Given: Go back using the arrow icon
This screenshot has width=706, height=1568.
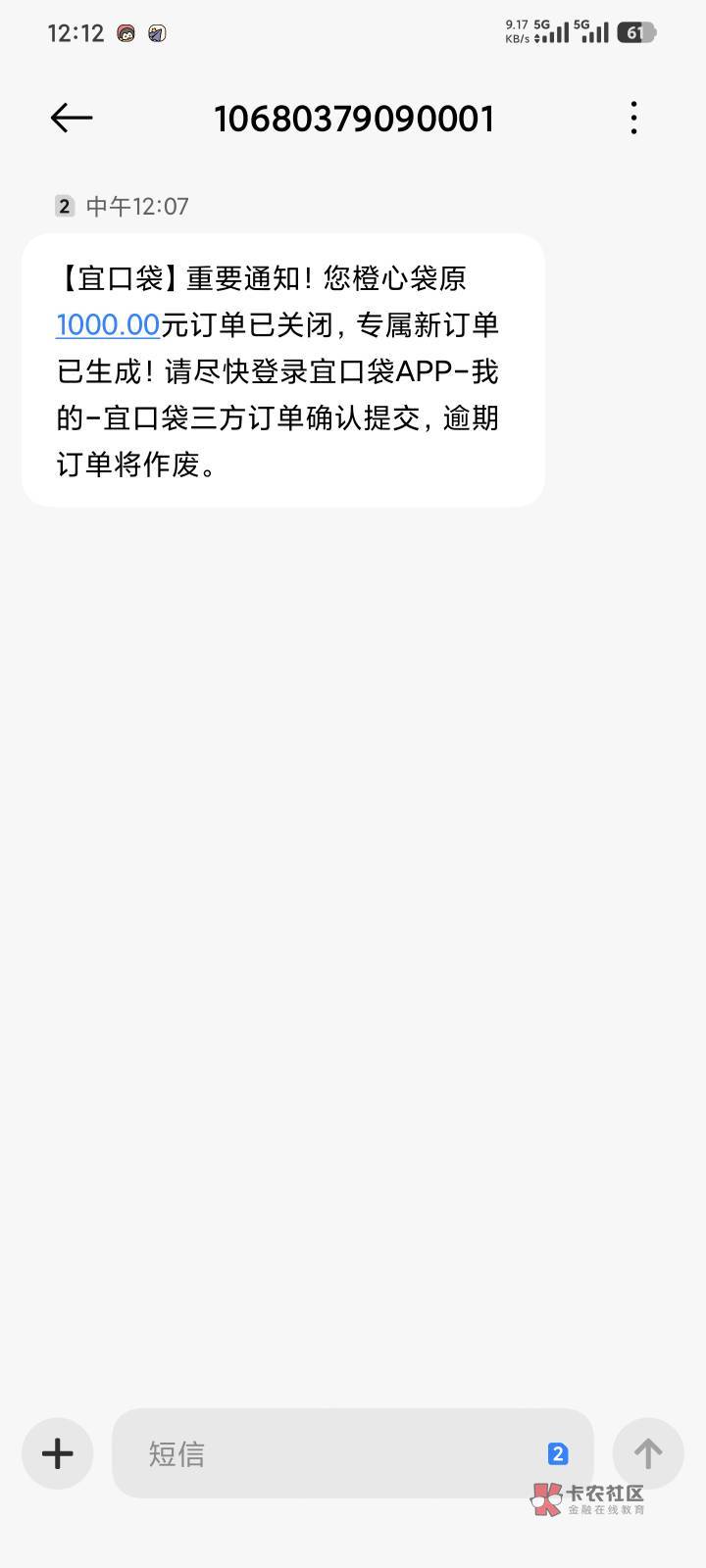Looking at the screenshot, I should [71, 119].
